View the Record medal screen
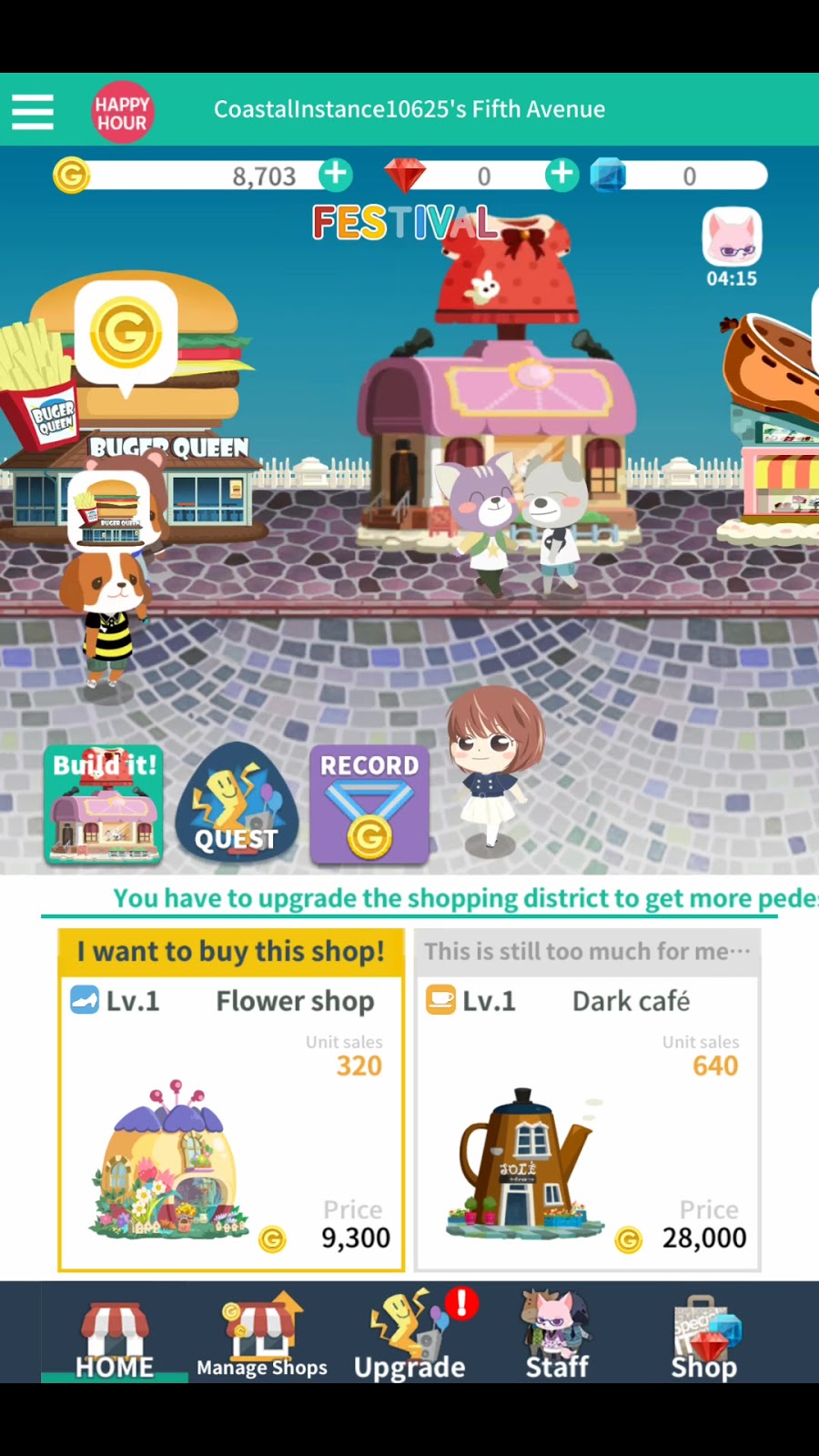The height and width of the screenshot is (1456, 819). coord(369,804)
